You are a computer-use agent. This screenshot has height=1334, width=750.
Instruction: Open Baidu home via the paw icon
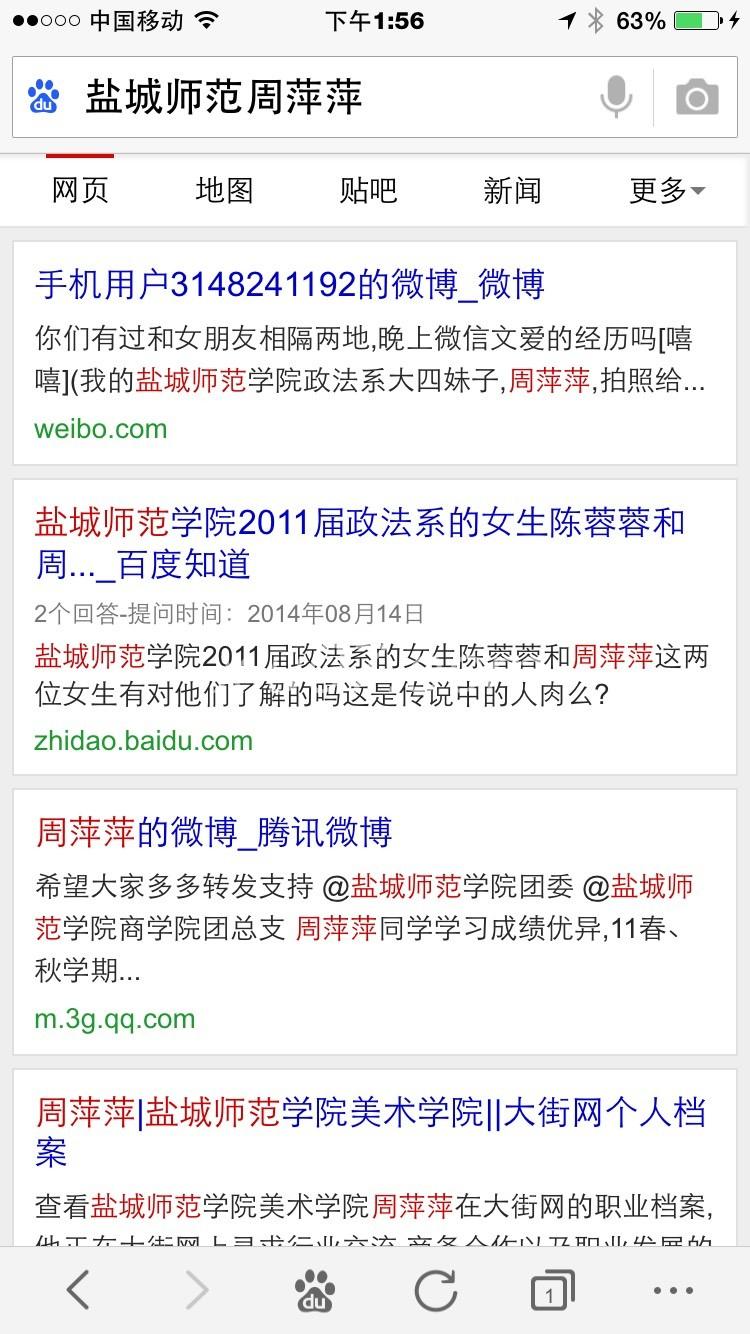point(315,1290)
